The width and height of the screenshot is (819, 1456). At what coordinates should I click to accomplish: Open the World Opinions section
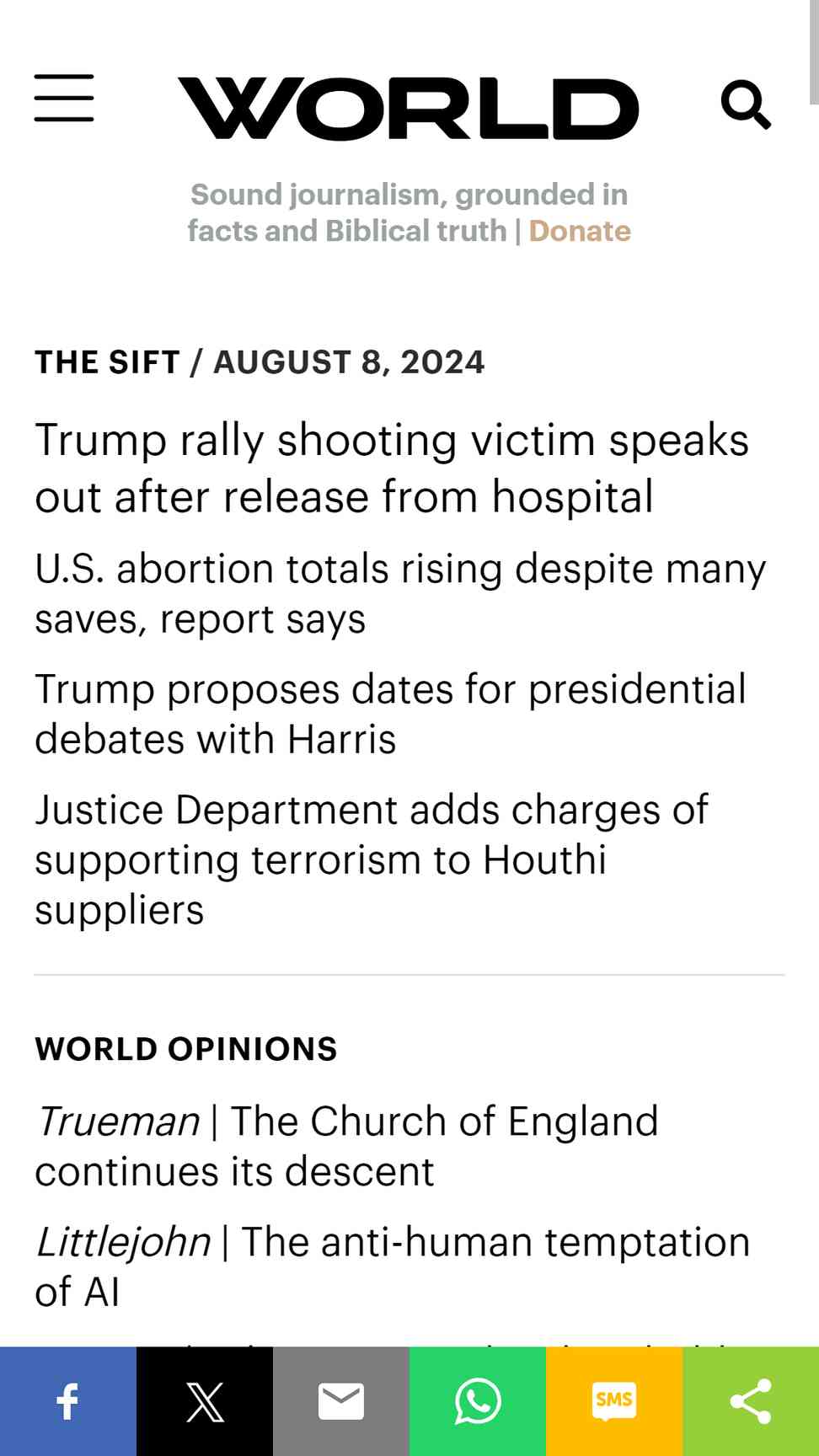[186, 1049]
